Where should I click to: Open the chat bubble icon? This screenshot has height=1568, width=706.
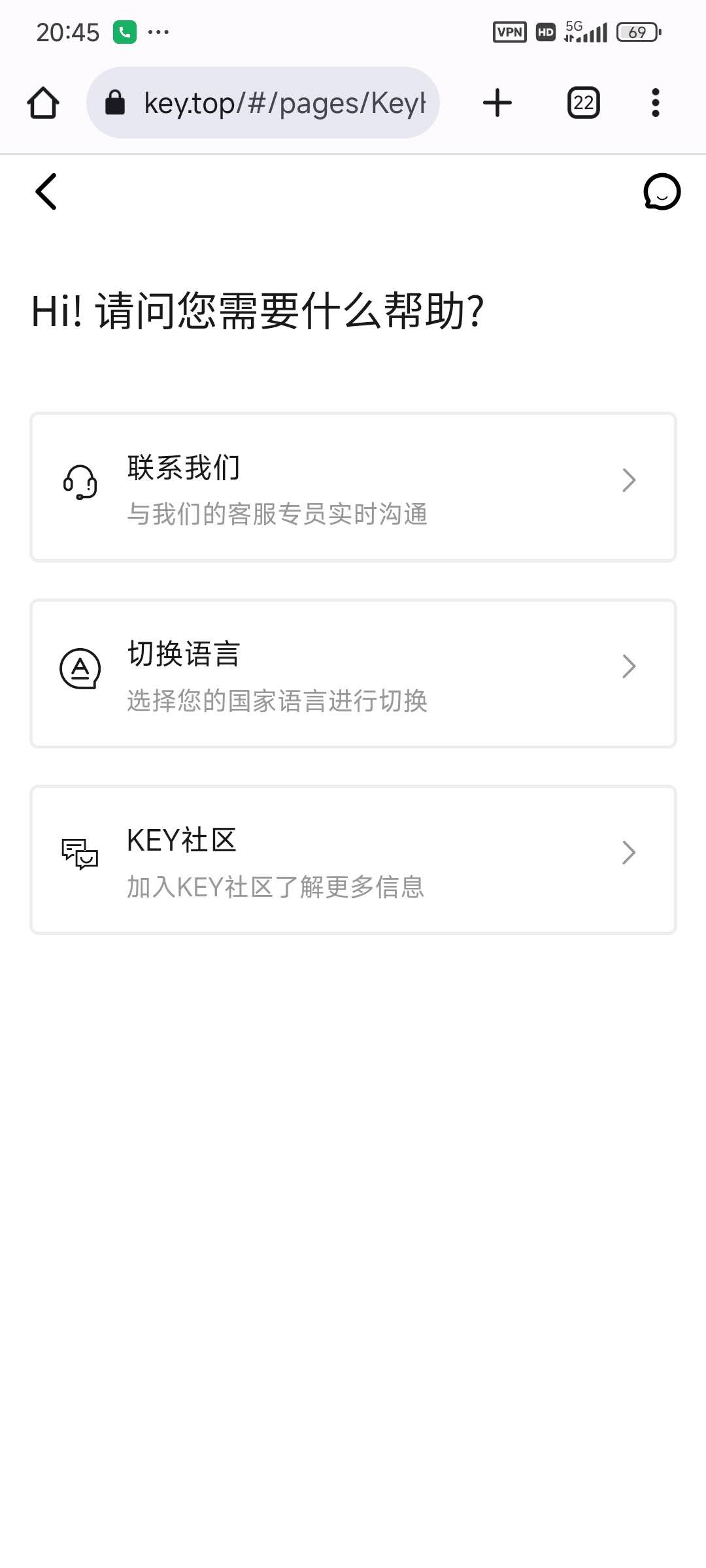(662, 191)
